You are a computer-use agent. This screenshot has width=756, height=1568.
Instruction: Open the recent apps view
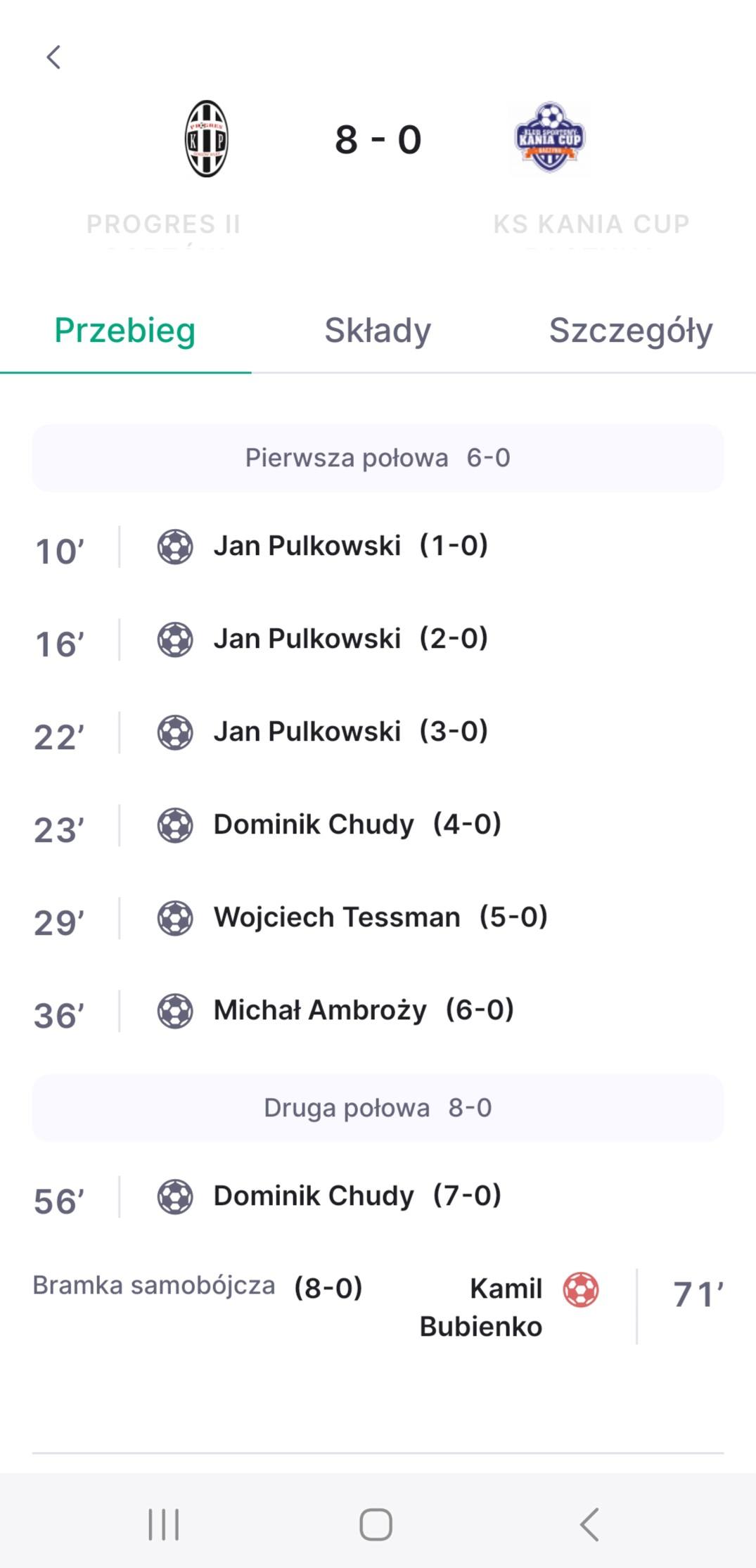tap(164, 1524)
